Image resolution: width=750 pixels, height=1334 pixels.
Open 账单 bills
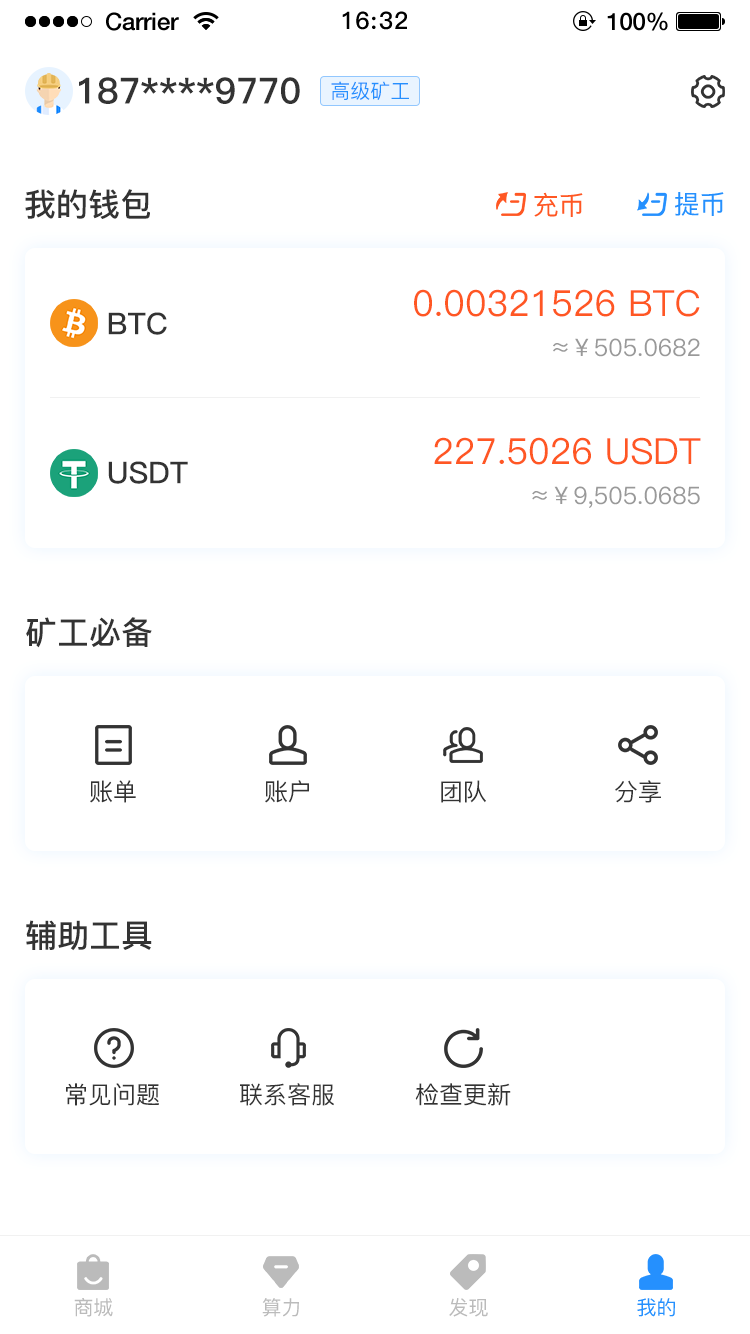pyautogui.click(x=113, y=763)
